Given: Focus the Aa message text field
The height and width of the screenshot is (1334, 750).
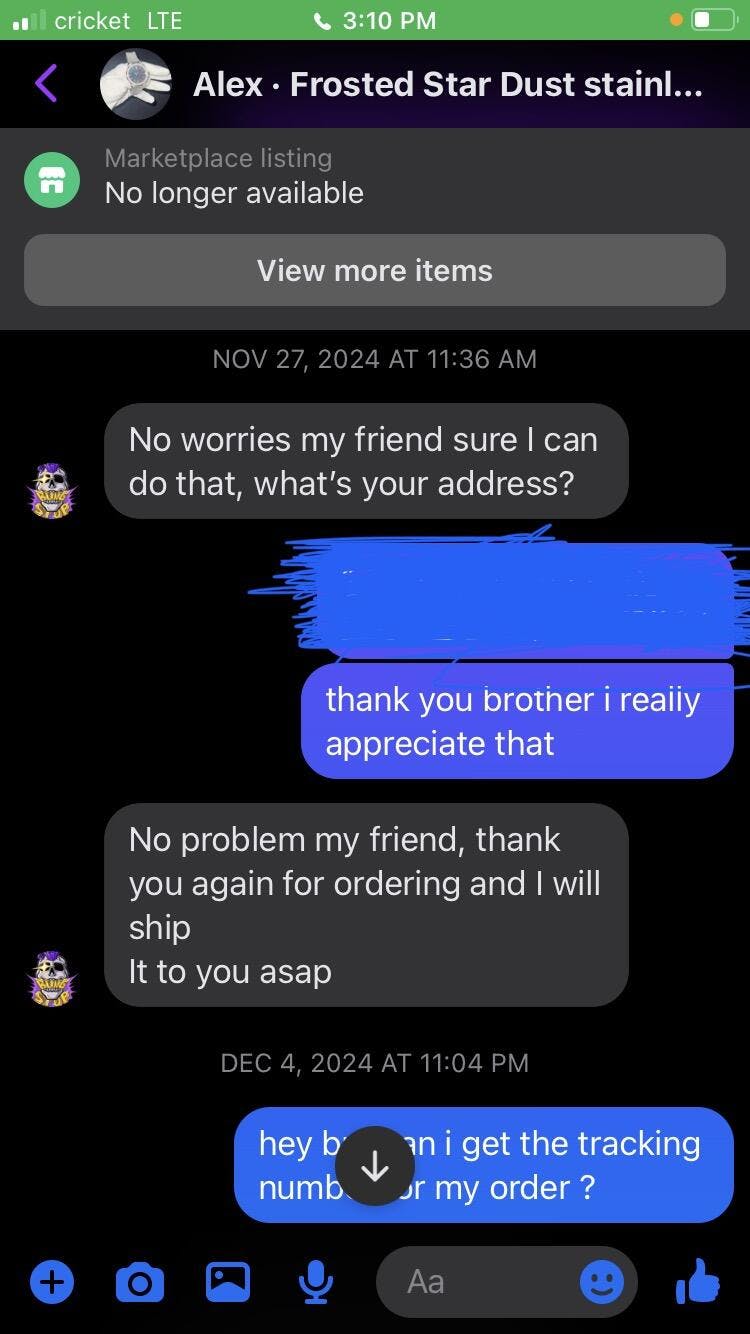Looking at the screenshot, I should (480, 1281).
